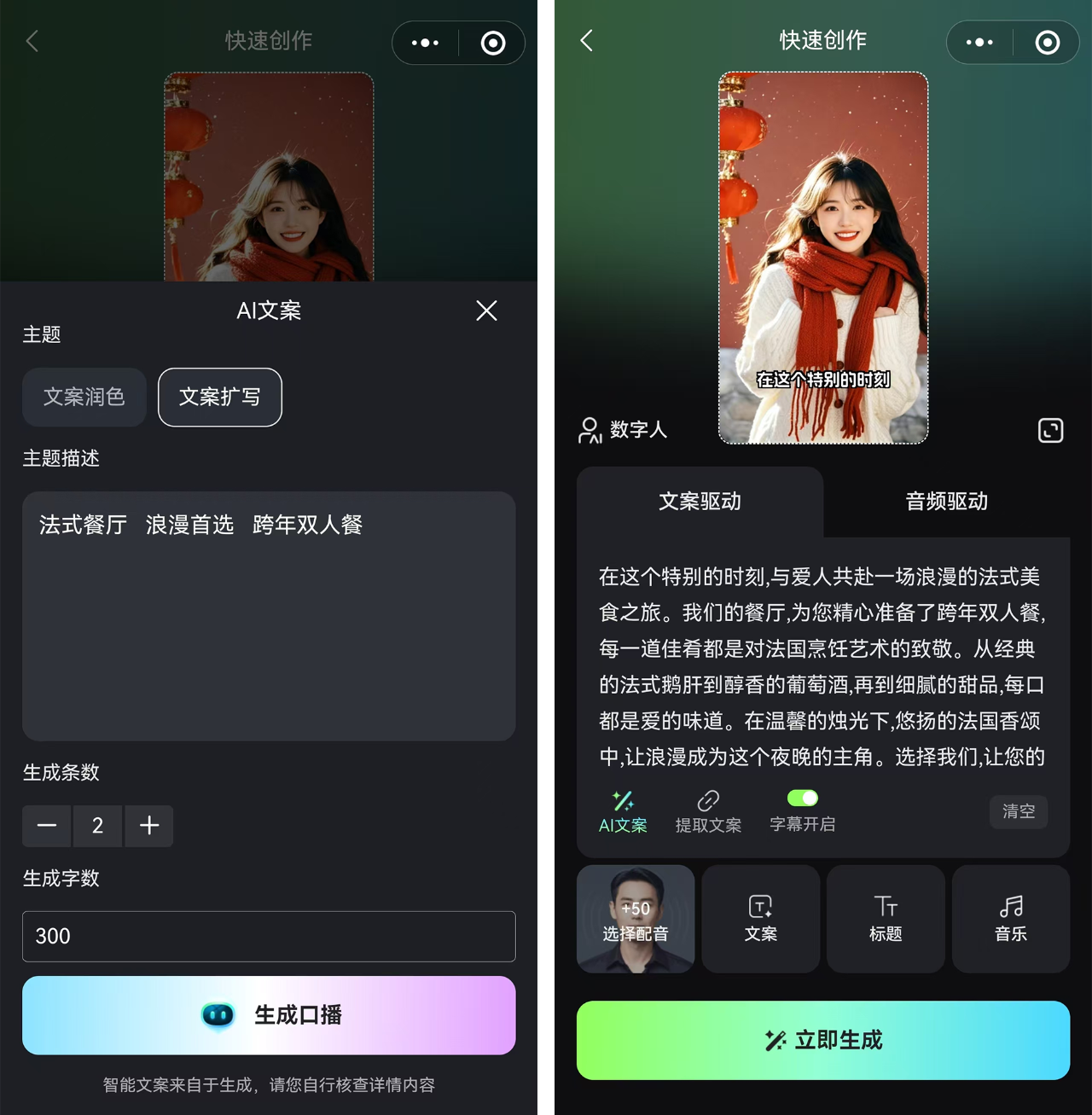Screen dimensions: 1092x1115
Task: Toggle the 字幕开启 switch off
Action: [x=802, y=798]
